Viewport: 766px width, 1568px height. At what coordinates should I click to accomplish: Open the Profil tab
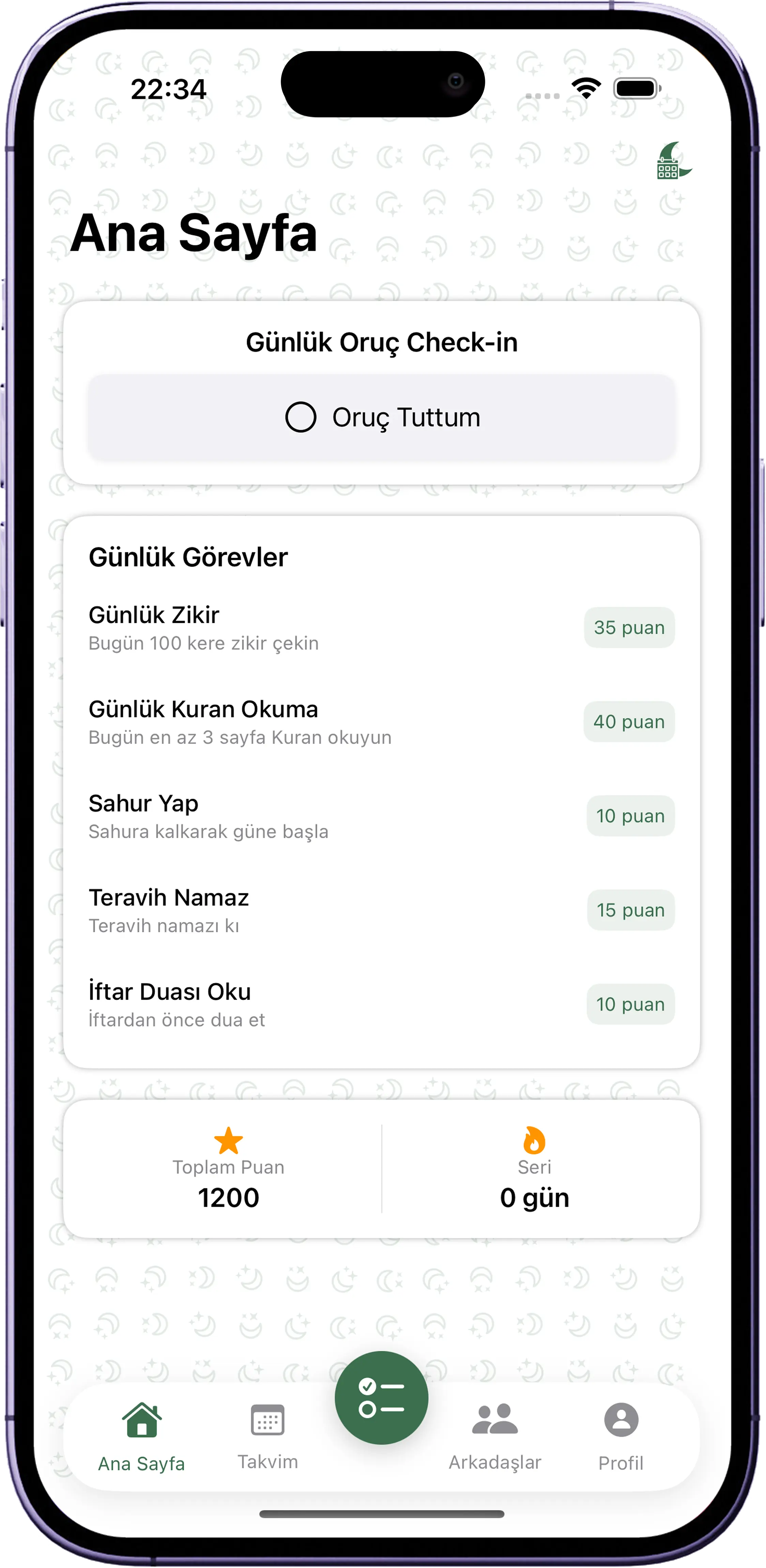(x=621, y=1436)
